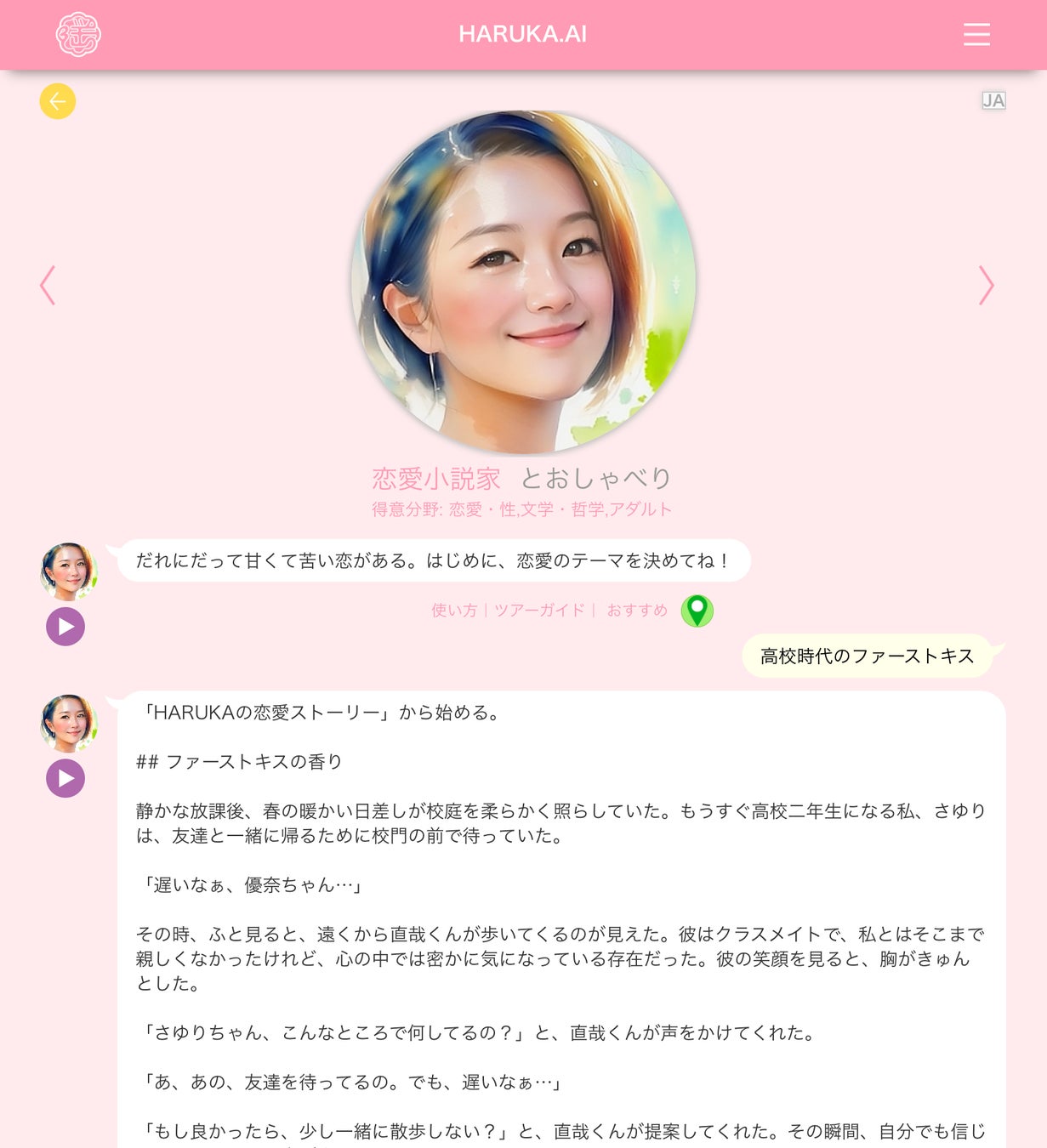Screen dimensions: 1047x1148
Task: Show the next character with right chevron
Action: coord(986,285)
